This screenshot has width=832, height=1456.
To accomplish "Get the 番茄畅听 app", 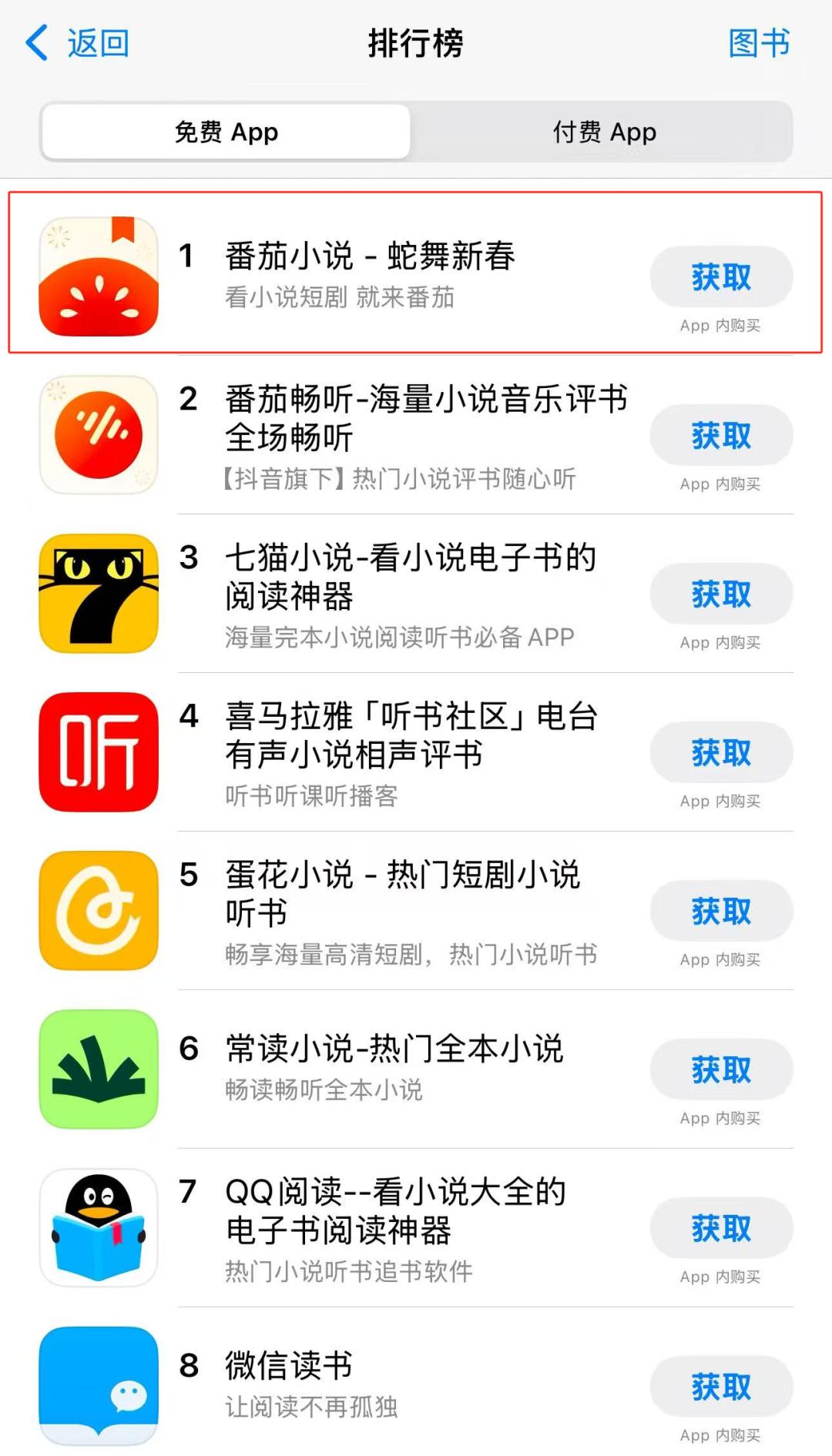I will point(720,436).
